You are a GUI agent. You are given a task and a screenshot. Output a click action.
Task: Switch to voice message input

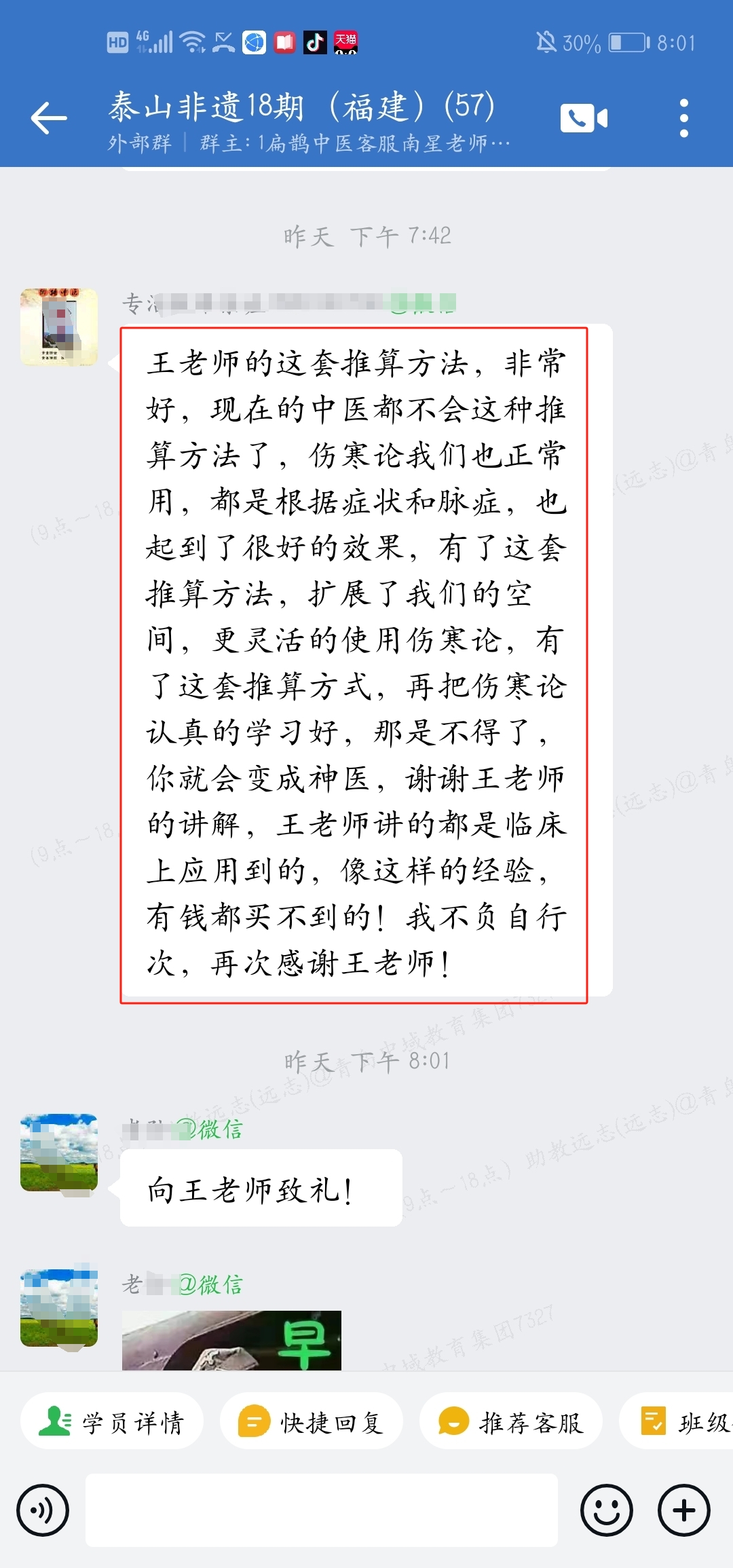[43, 1510]
